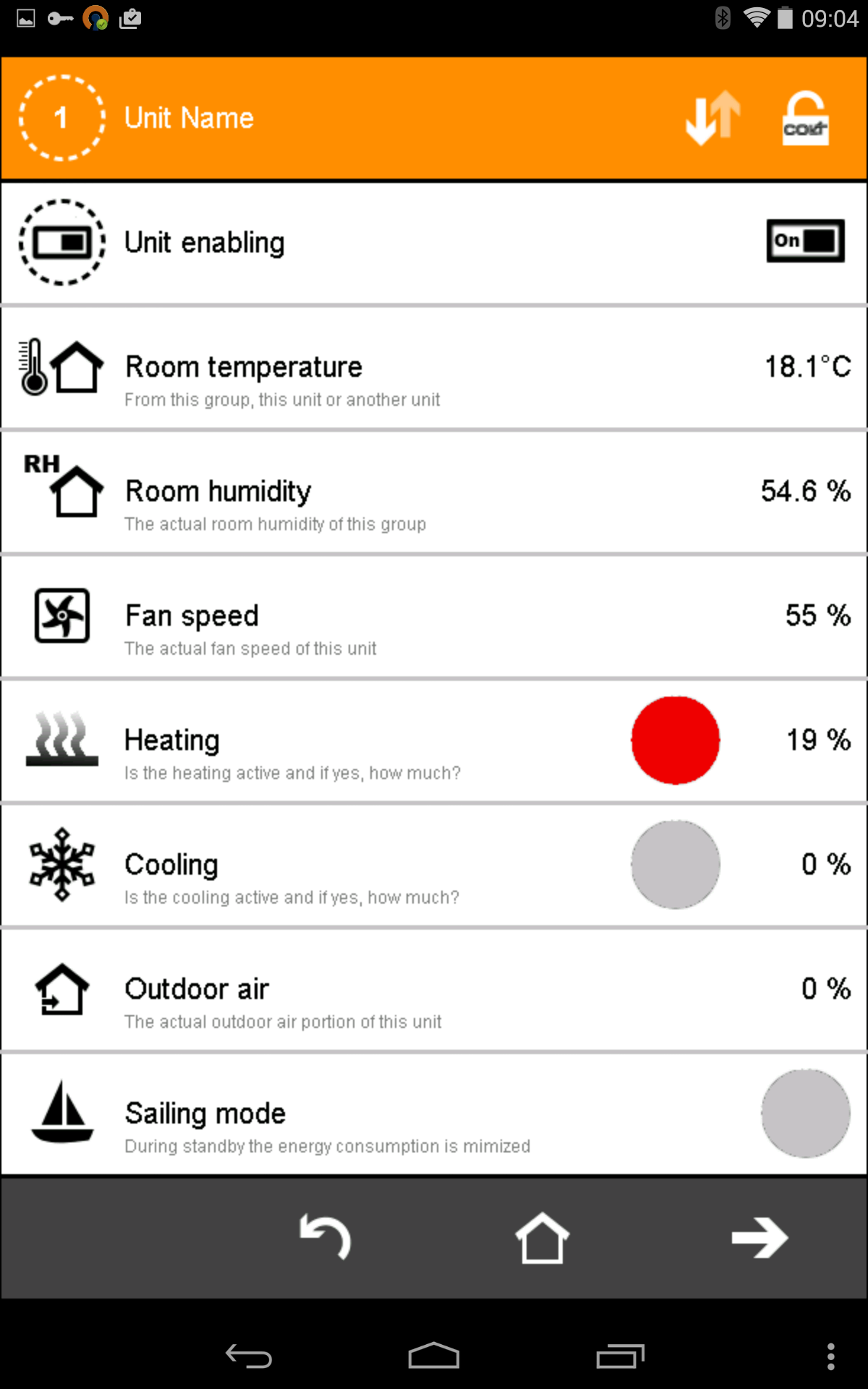Image resolution: width=868 pixels, height=1389 pixels.
Task: Open the padlock icon in header
Action: [x=805, y=118]
